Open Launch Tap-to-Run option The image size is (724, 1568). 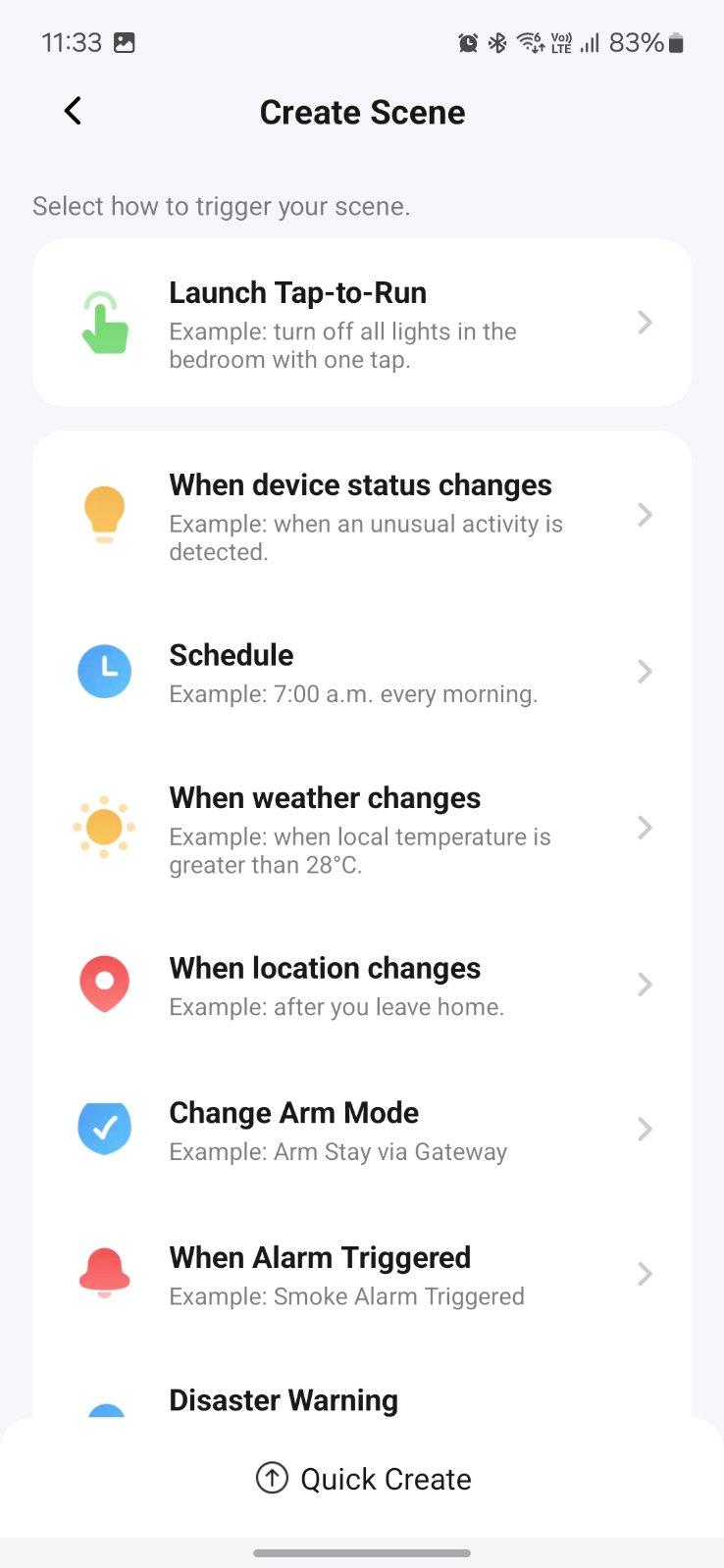pos(361,324)
